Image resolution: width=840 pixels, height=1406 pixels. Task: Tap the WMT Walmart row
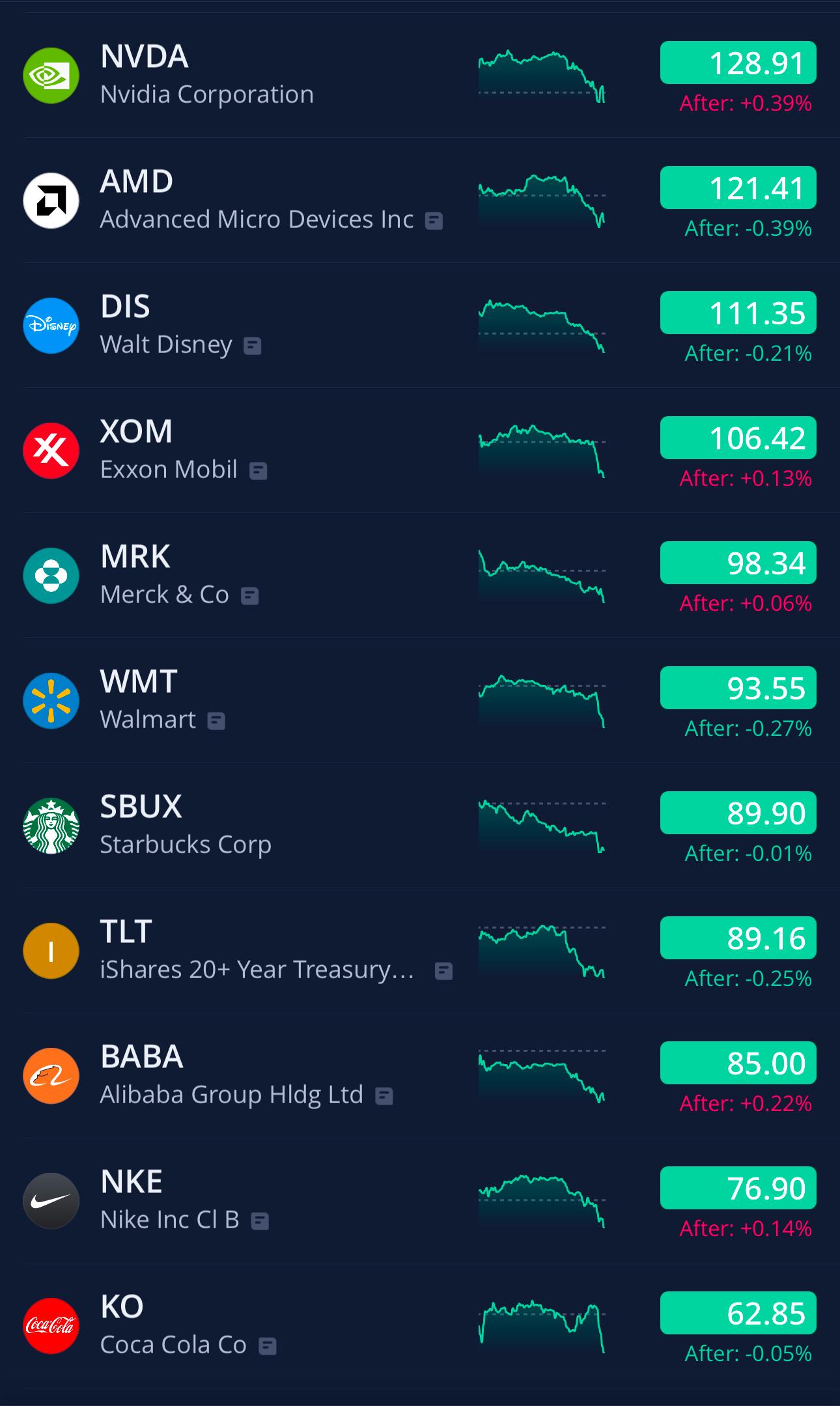point(420,701)
